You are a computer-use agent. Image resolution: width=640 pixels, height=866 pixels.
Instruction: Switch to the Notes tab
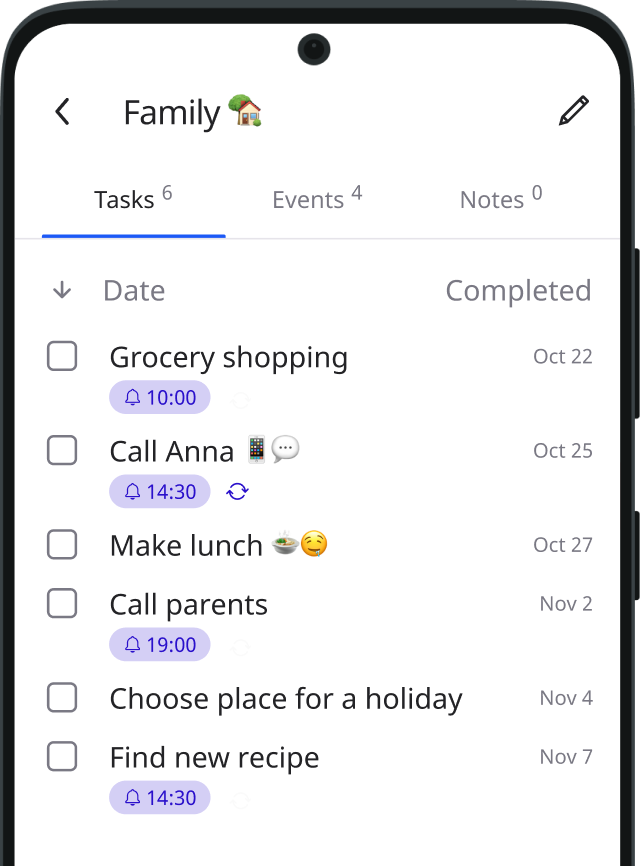tap(500, 199)
